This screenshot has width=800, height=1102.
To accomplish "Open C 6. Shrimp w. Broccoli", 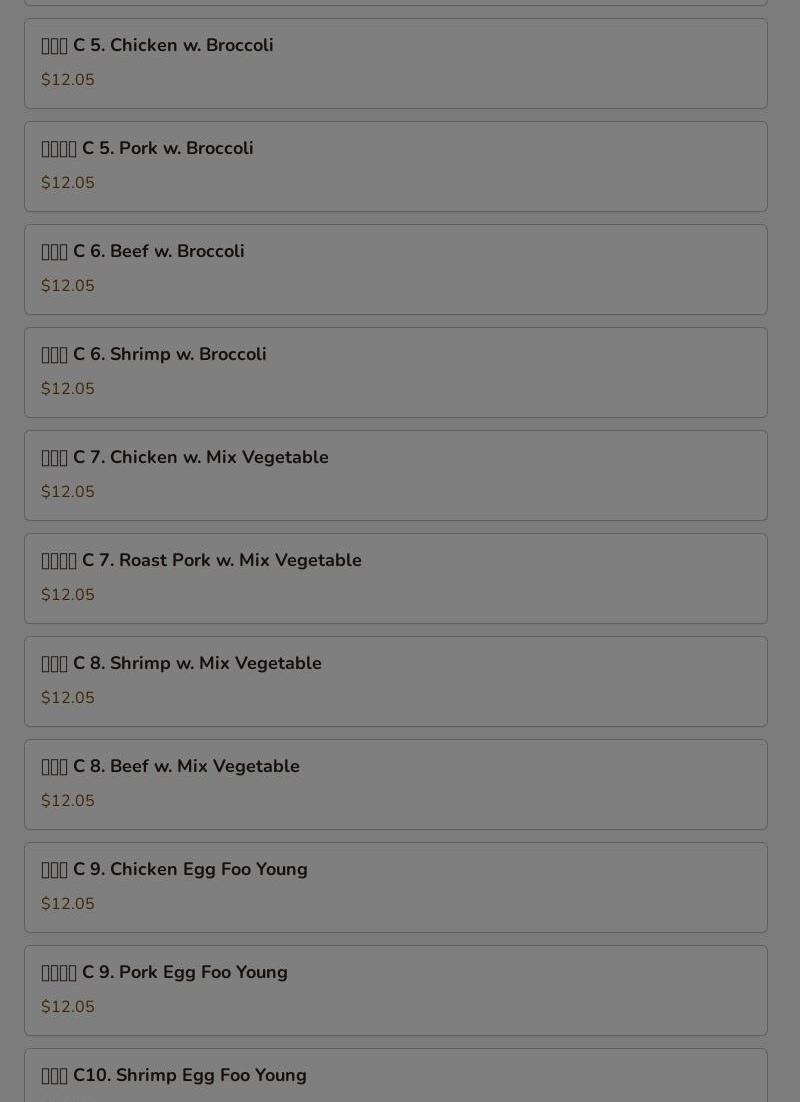I will click(x=395, y=372).
